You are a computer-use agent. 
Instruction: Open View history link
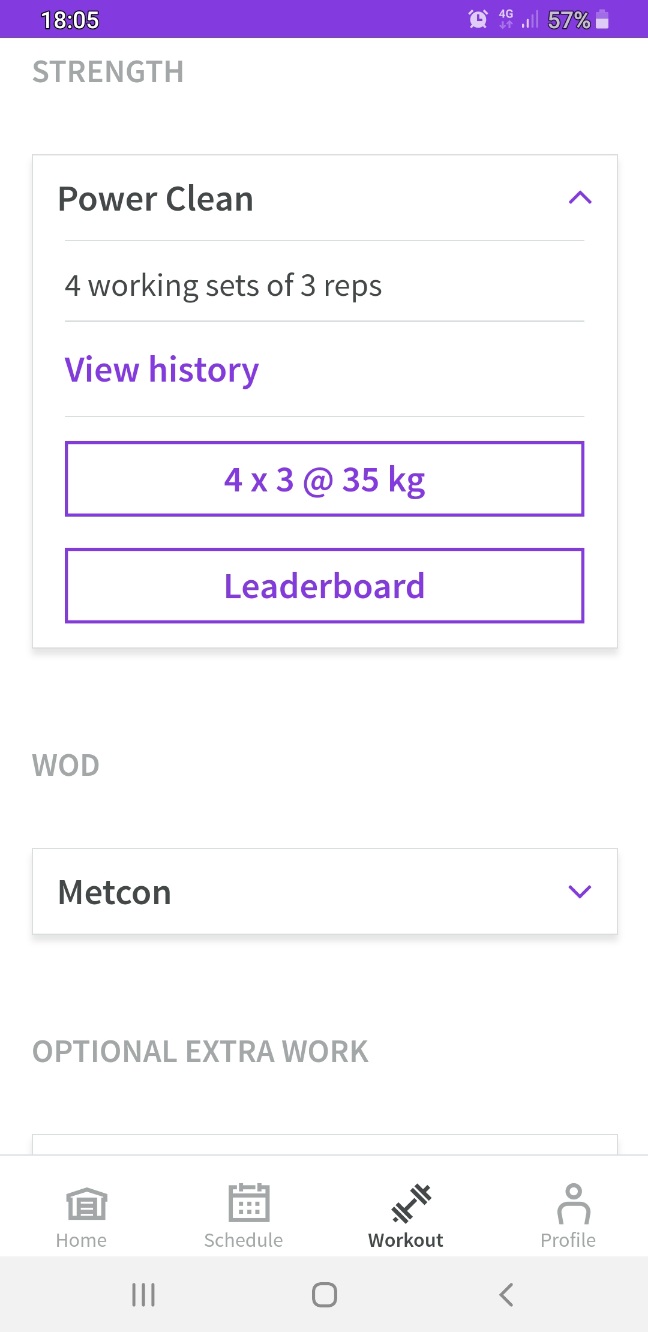[x=162, y=370]
